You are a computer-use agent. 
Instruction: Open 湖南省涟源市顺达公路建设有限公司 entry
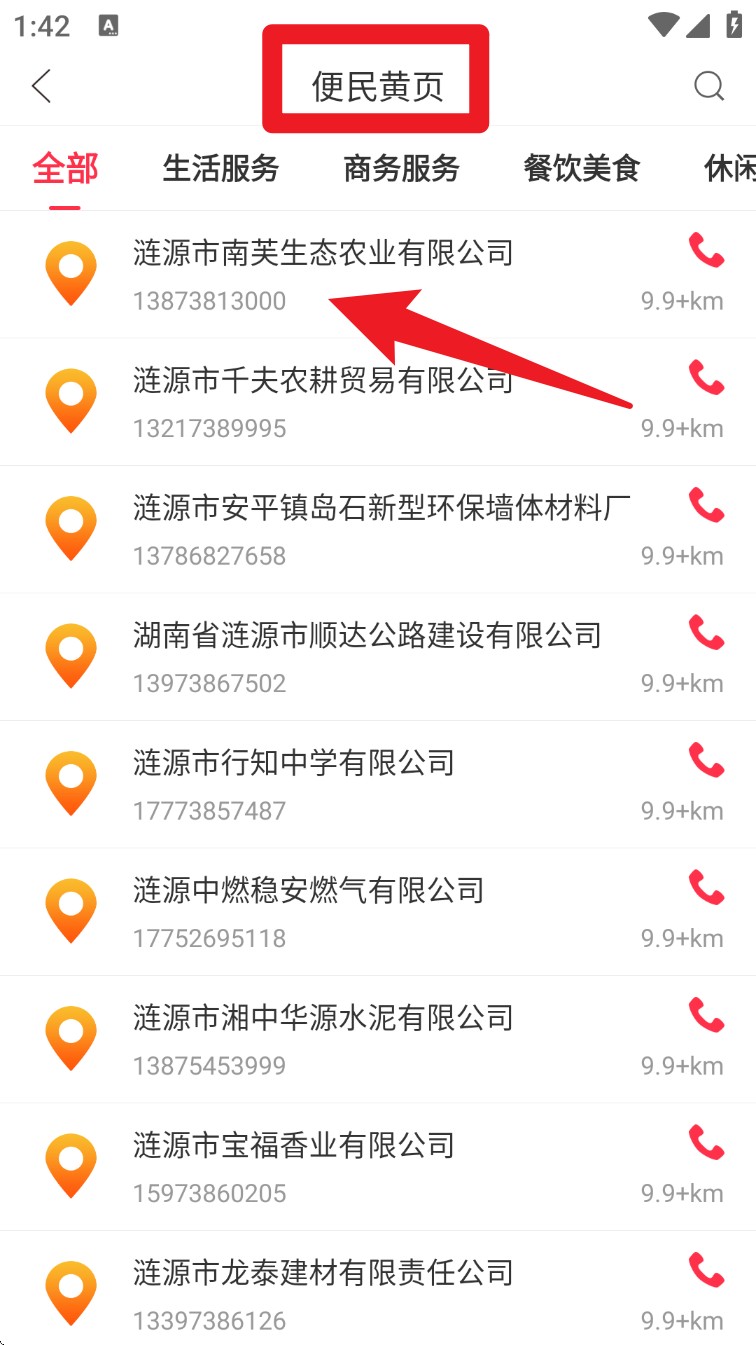point(367,636)
